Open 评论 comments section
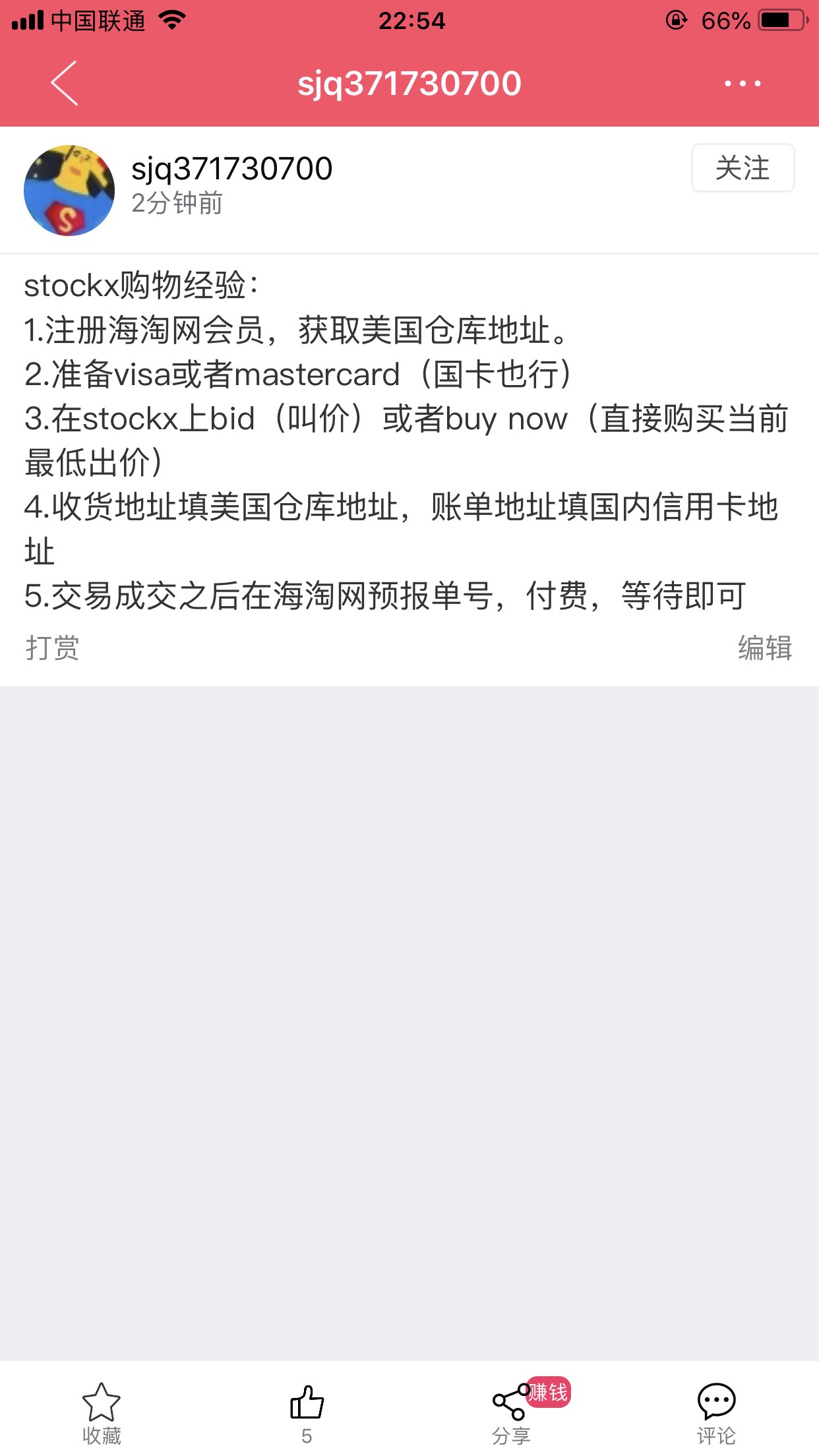 (x=716, y=1412)
